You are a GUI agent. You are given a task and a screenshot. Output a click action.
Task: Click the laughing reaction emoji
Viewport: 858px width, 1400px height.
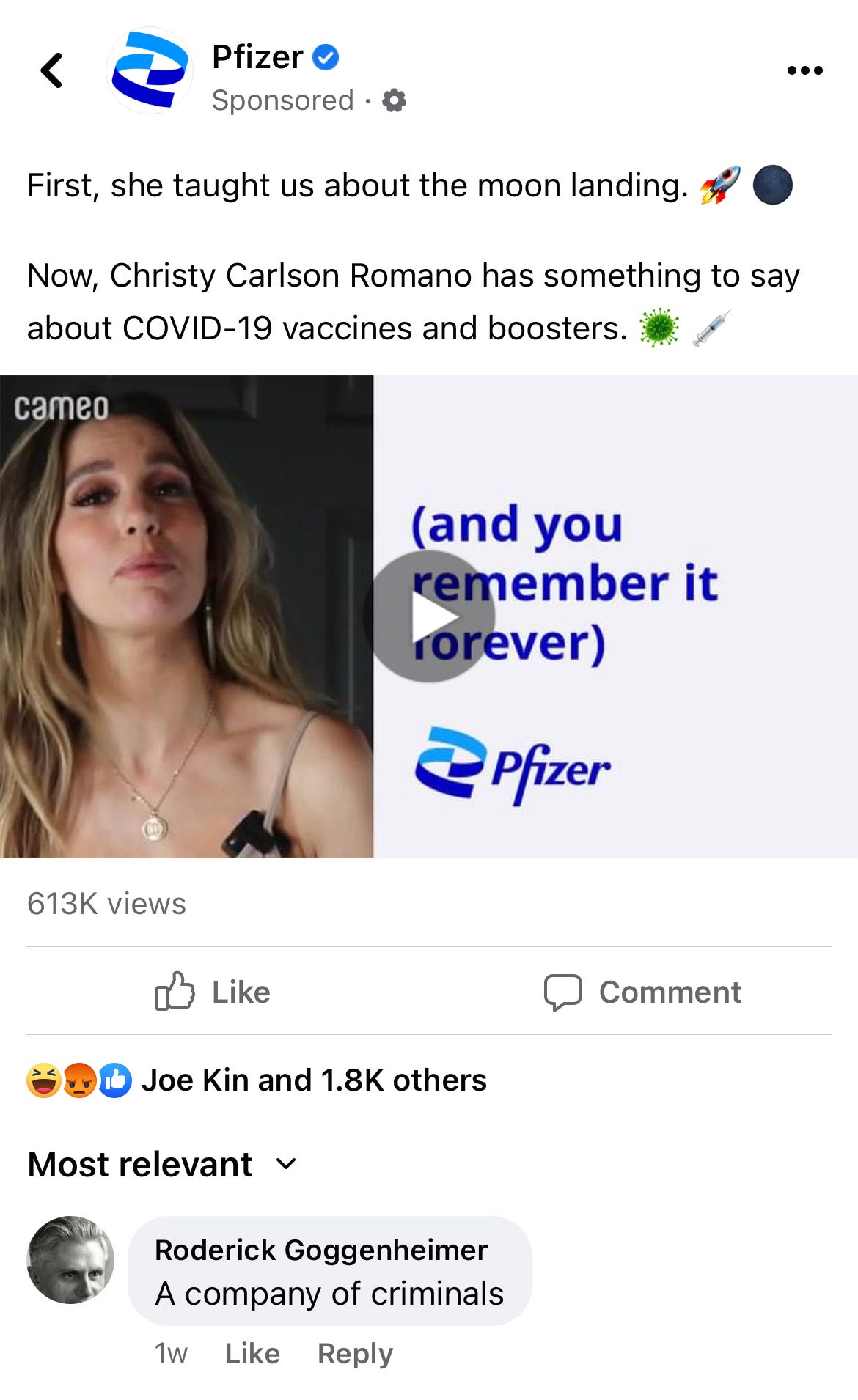[x=44, y=1079]
